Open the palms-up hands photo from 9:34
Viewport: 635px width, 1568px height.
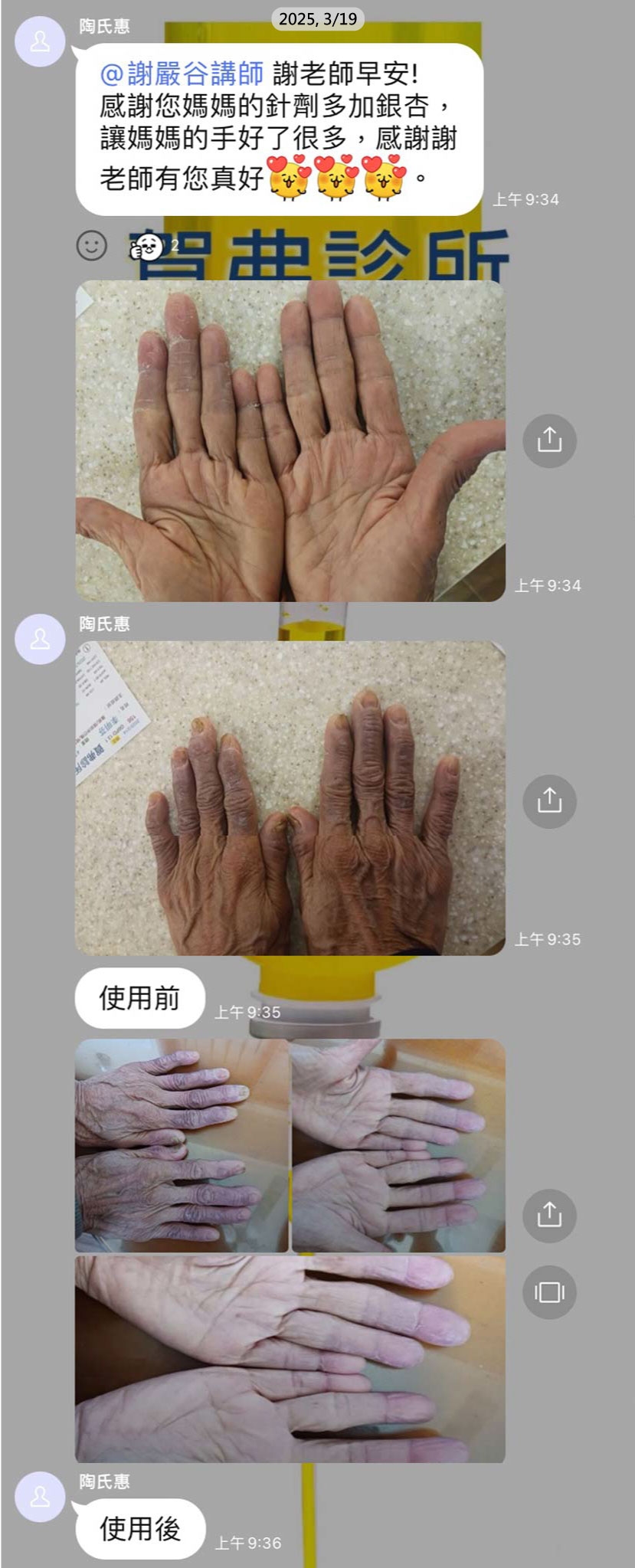click(290, 440)
